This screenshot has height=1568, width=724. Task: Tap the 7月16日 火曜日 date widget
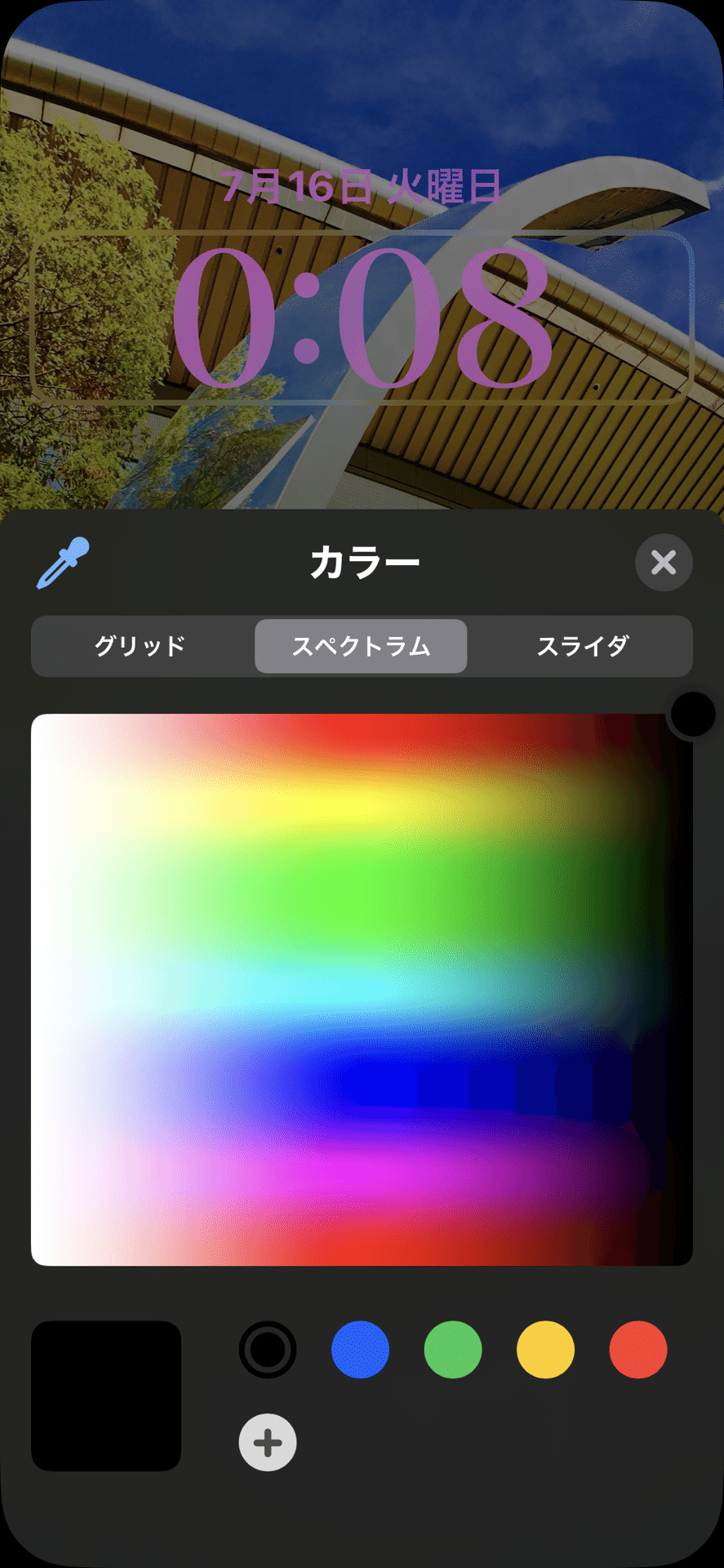361,188
